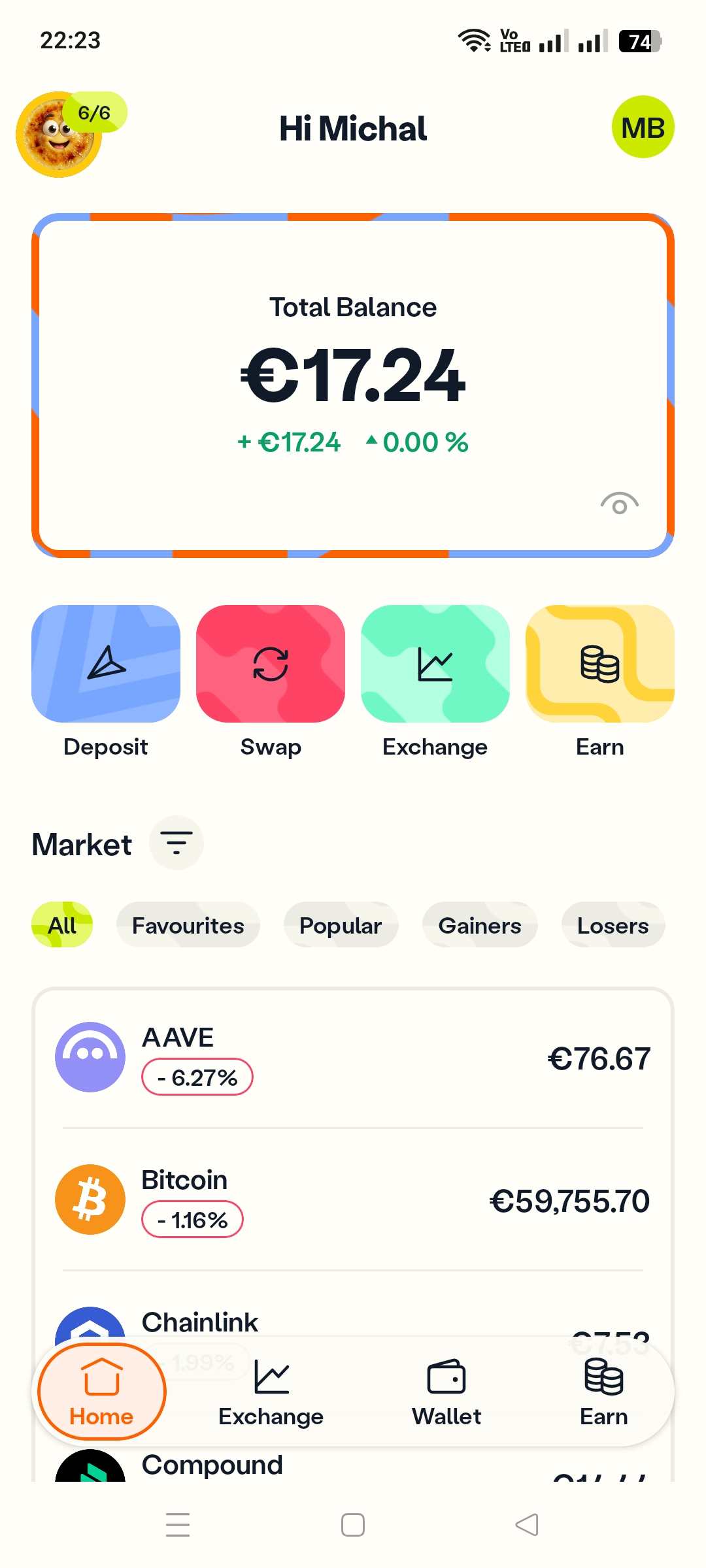Show Popular coins
706x1568 pixels.
(x=341, y=925)
